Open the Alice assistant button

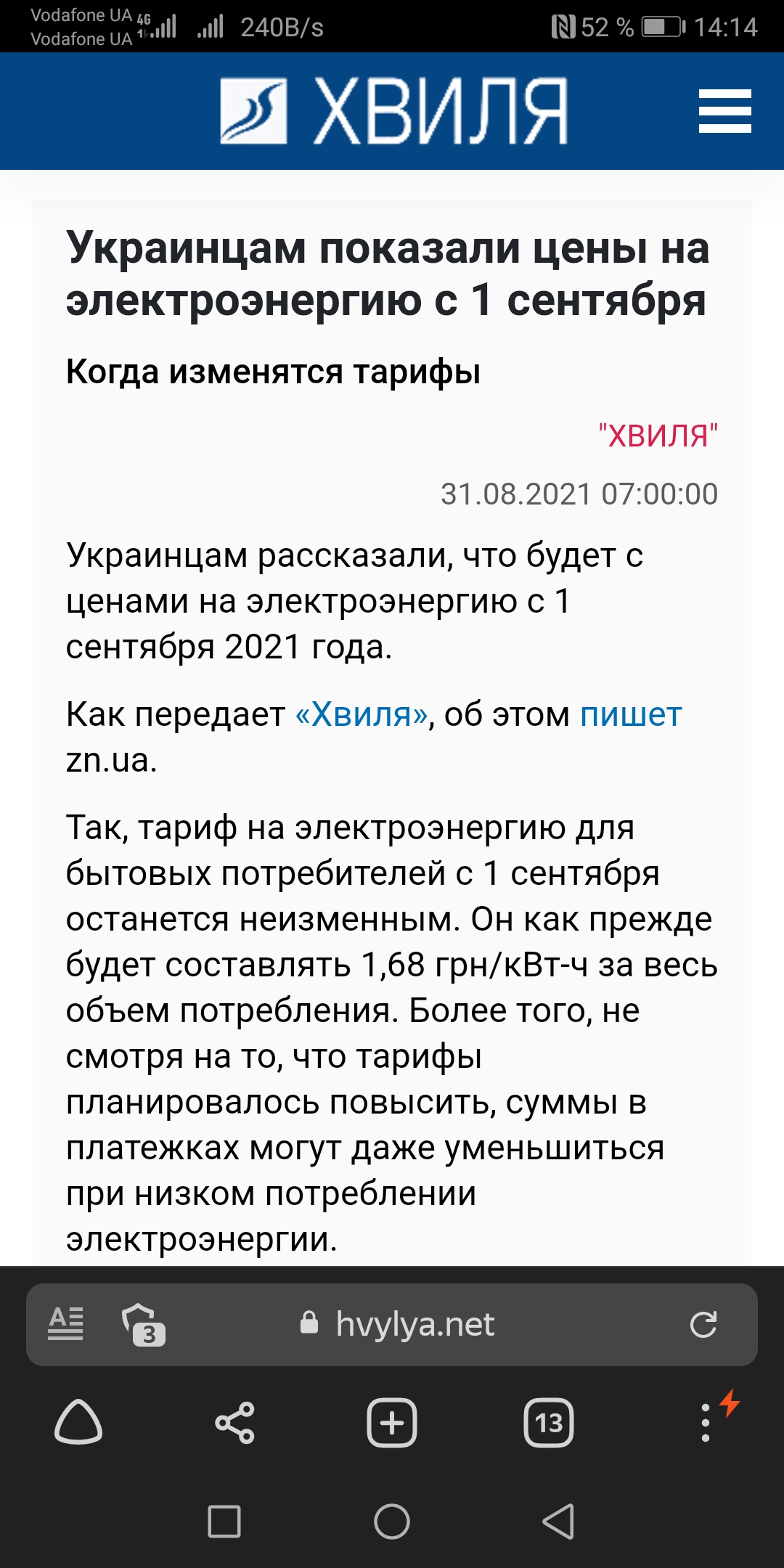[78, 1423]
